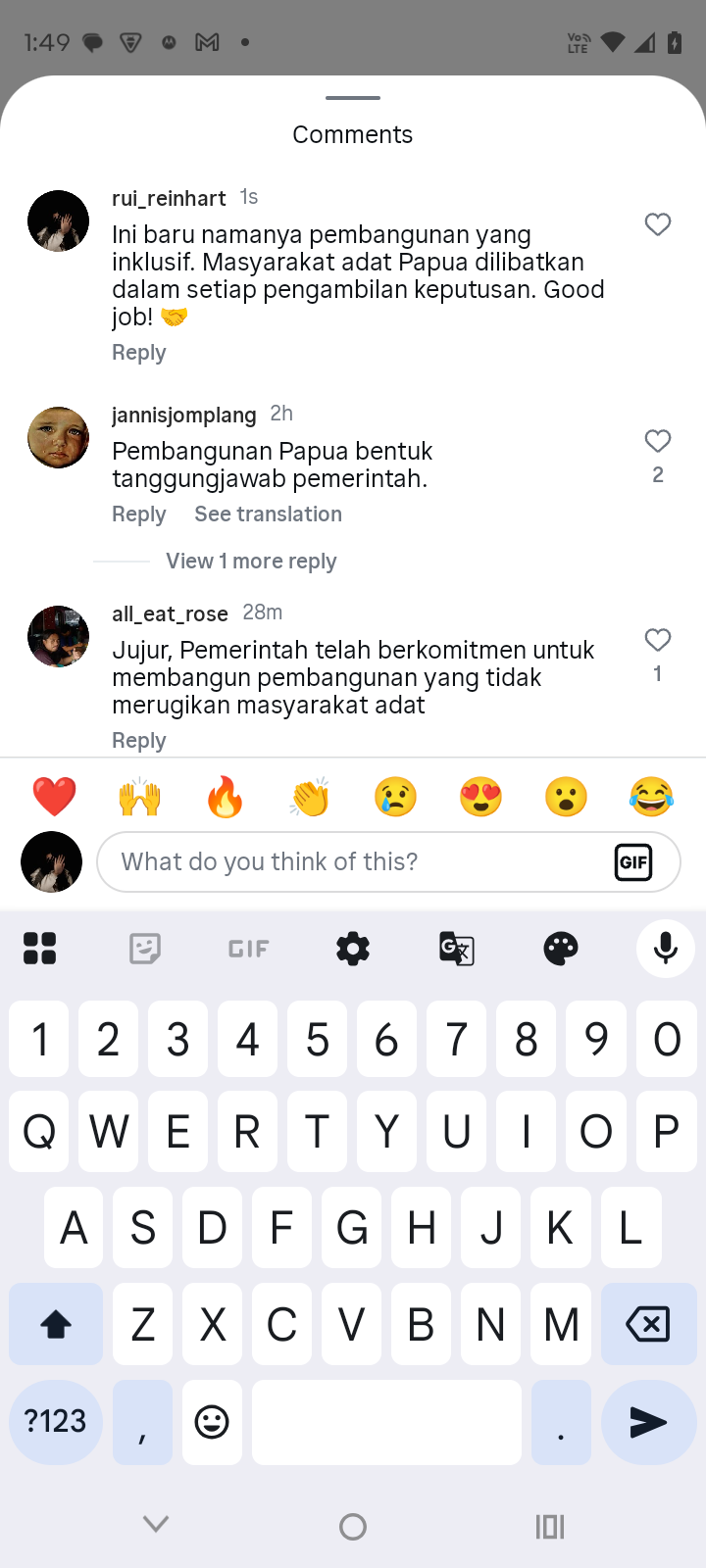
Task: Start voice input with the microphone
Action: [x=666, y=949]
